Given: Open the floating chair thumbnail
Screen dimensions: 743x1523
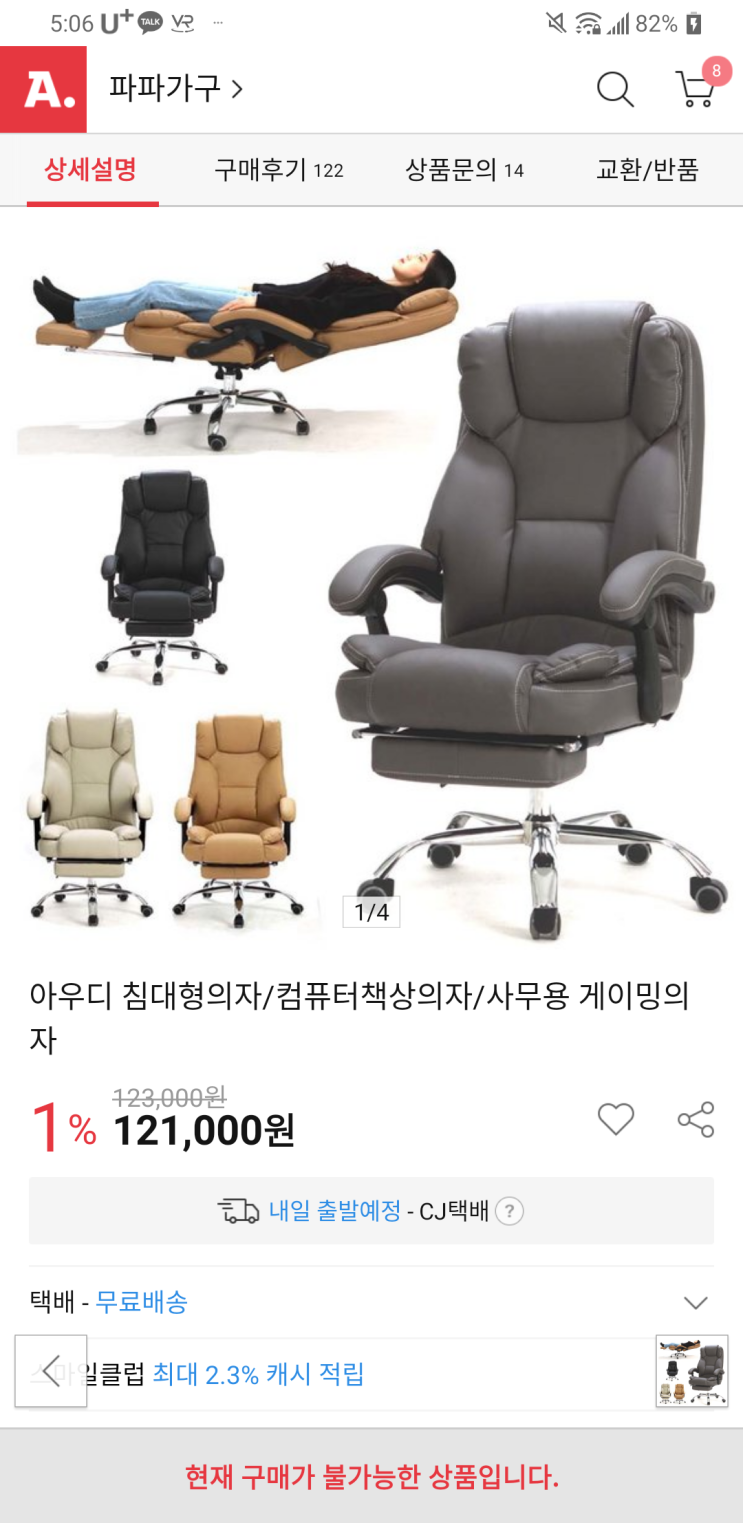Looking at the screenshot, I should [x=691, y=1371].
